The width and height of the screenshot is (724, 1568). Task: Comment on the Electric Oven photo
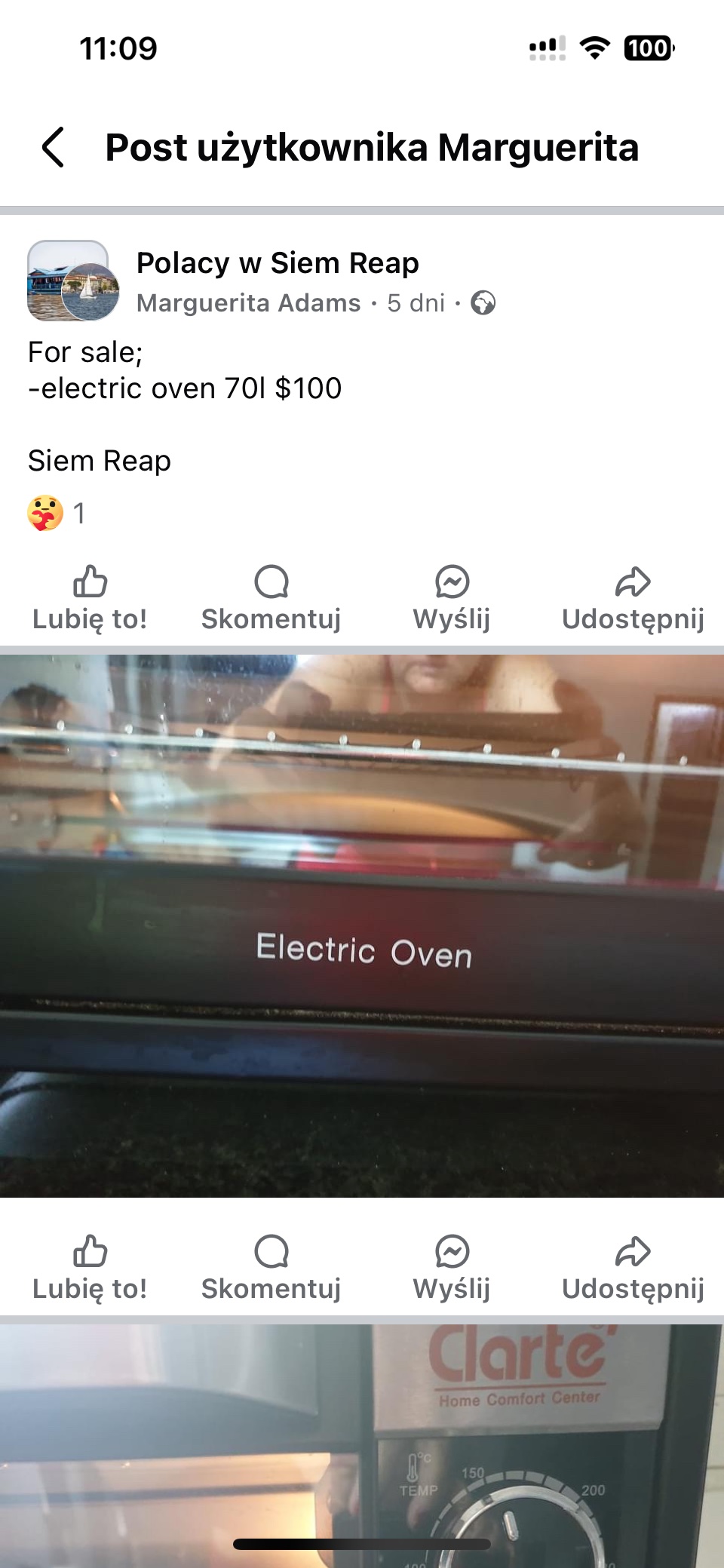271,1269
